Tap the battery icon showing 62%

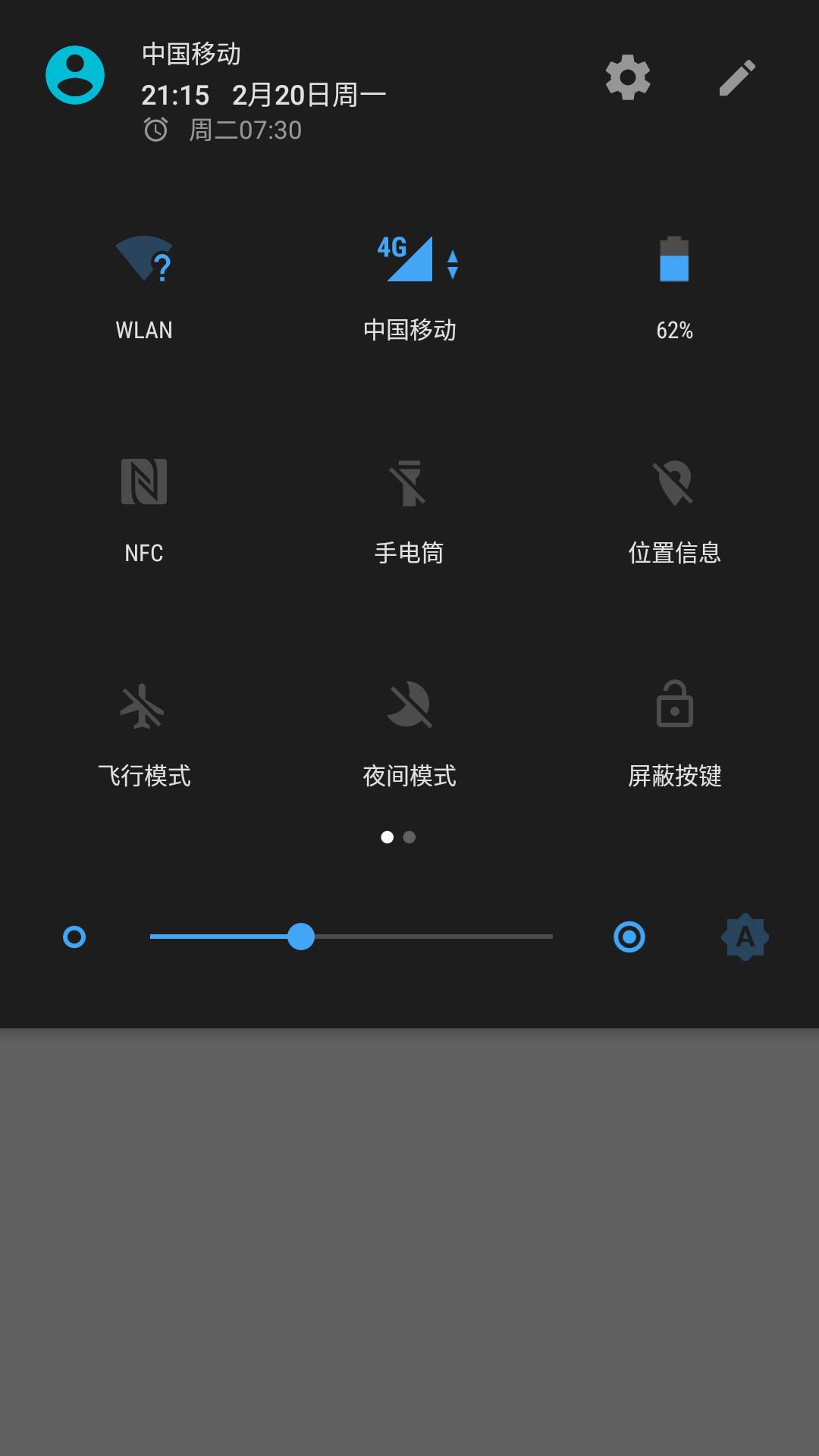coord(675,263)
